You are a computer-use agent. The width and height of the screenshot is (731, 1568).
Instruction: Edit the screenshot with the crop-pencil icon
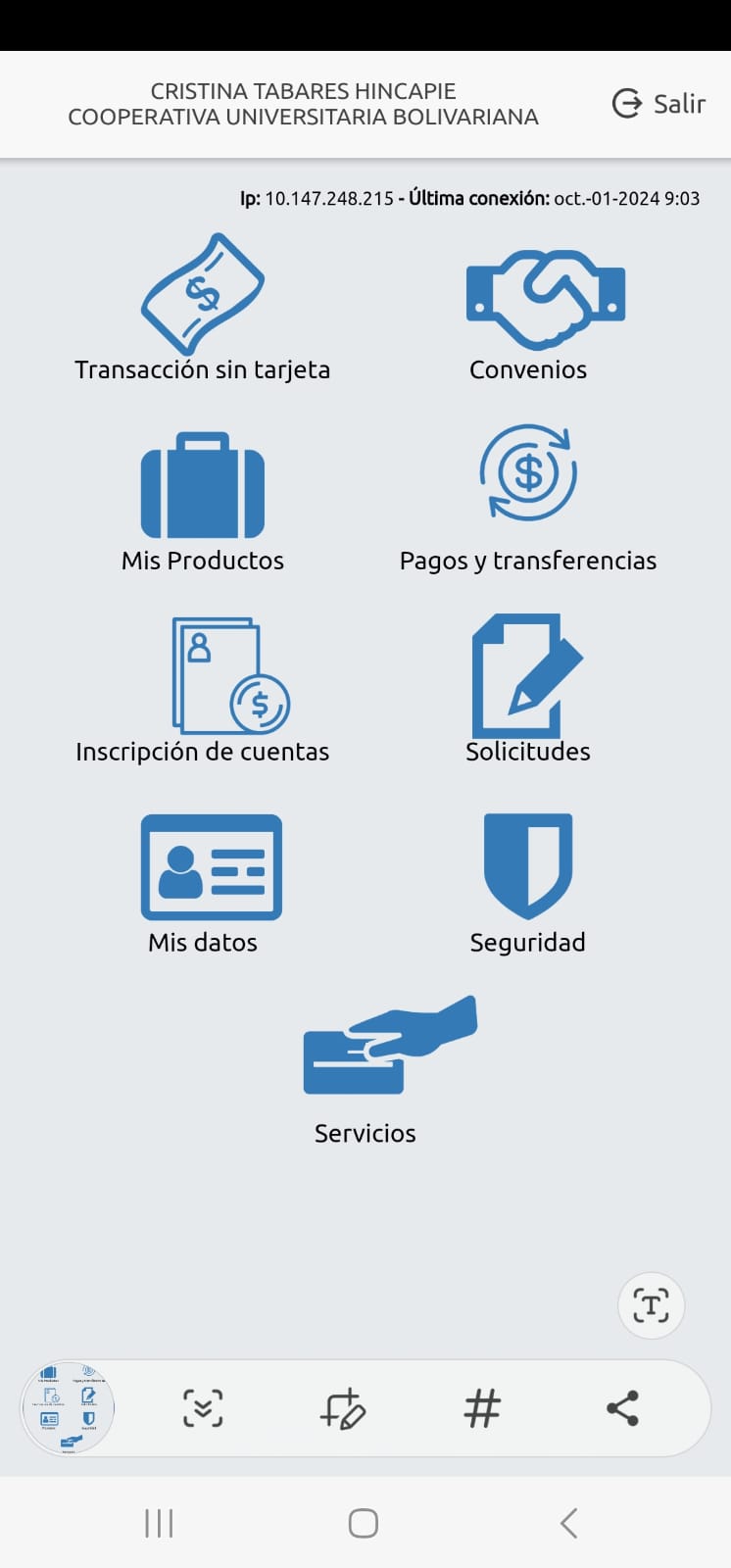coord(343,1409)
